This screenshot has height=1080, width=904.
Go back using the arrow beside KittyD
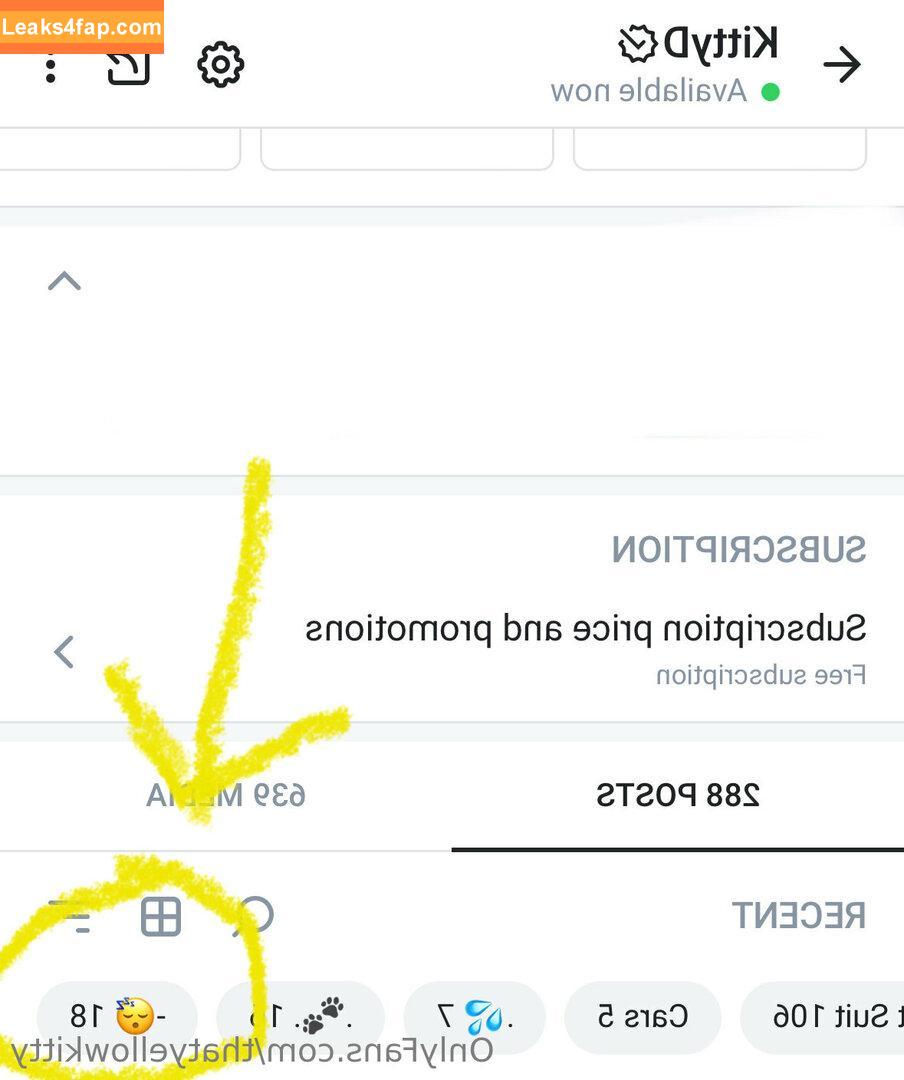pyautogui.click(x=842, y=66)
